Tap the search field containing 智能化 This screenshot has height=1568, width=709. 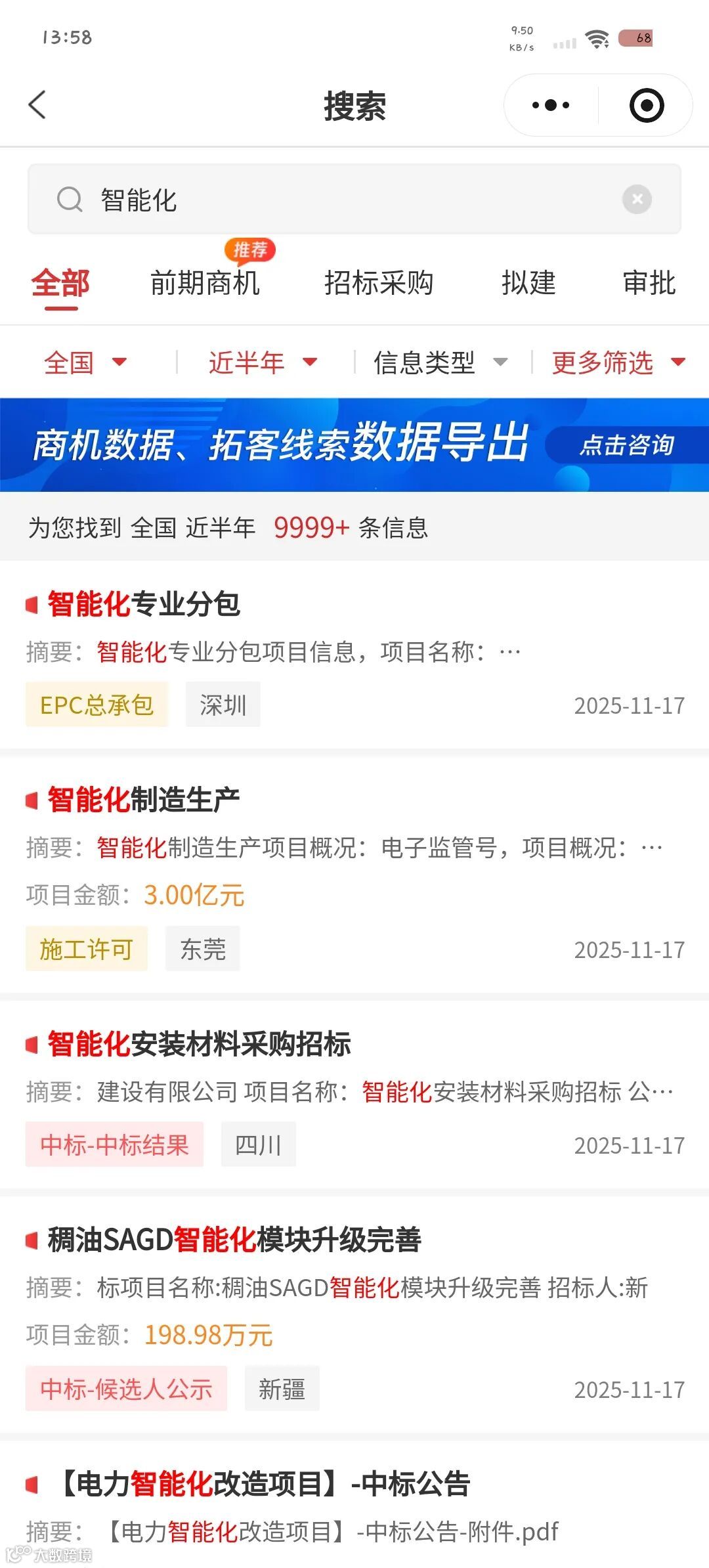point(354,199)
